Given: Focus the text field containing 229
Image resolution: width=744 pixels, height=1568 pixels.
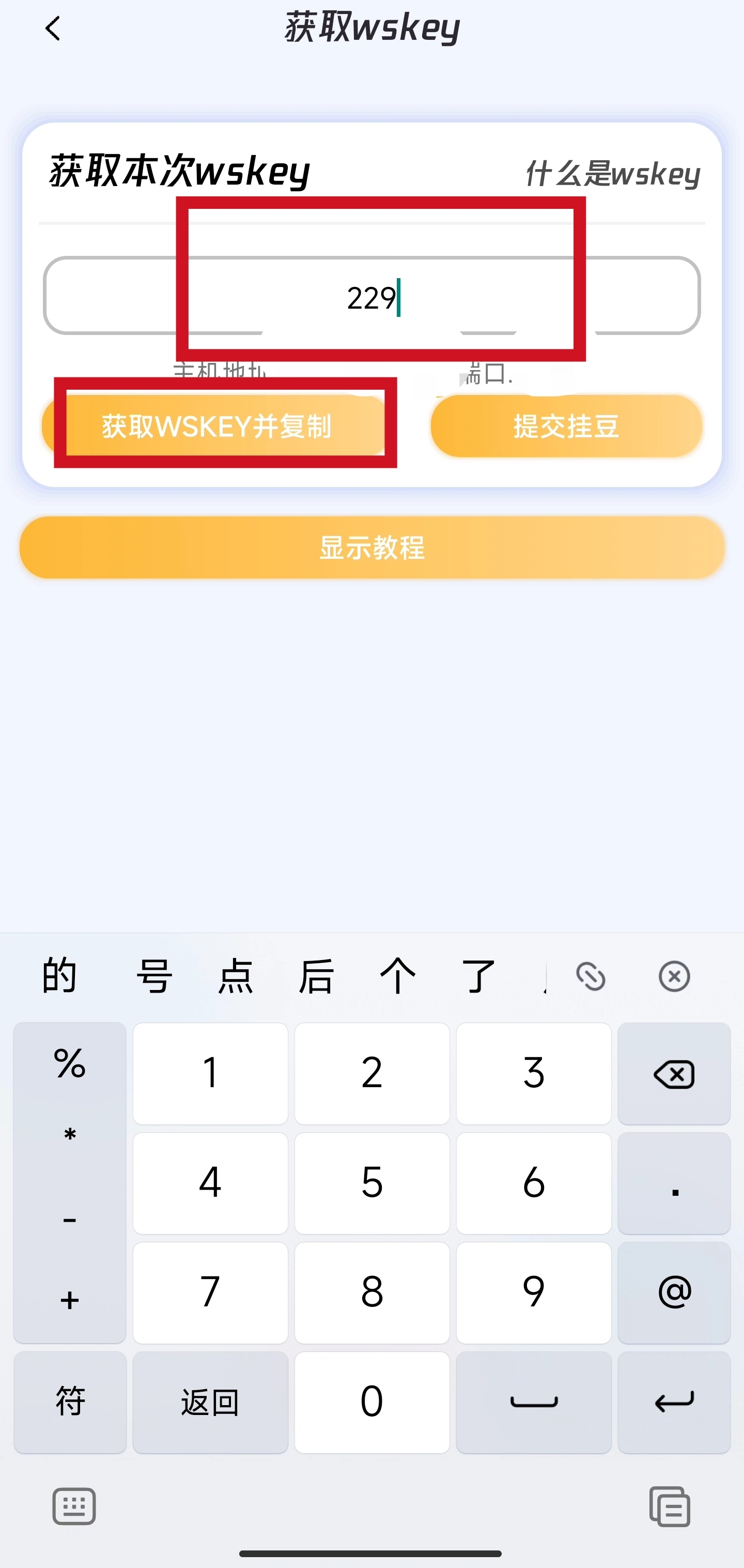Looking at the screenshot, I should (x=371, y=296).
